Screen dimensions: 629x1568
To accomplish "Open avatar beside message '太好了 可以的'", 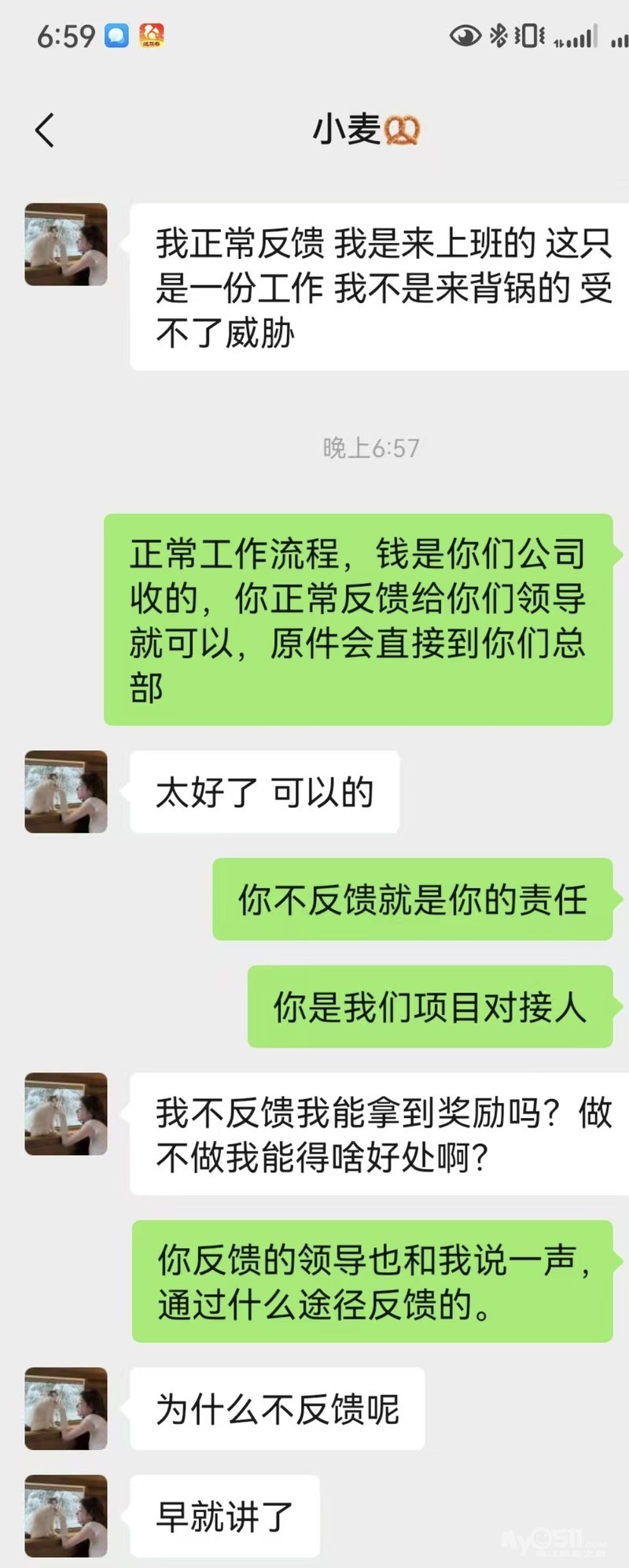I will pyautogui.click(x=66, y=791).
